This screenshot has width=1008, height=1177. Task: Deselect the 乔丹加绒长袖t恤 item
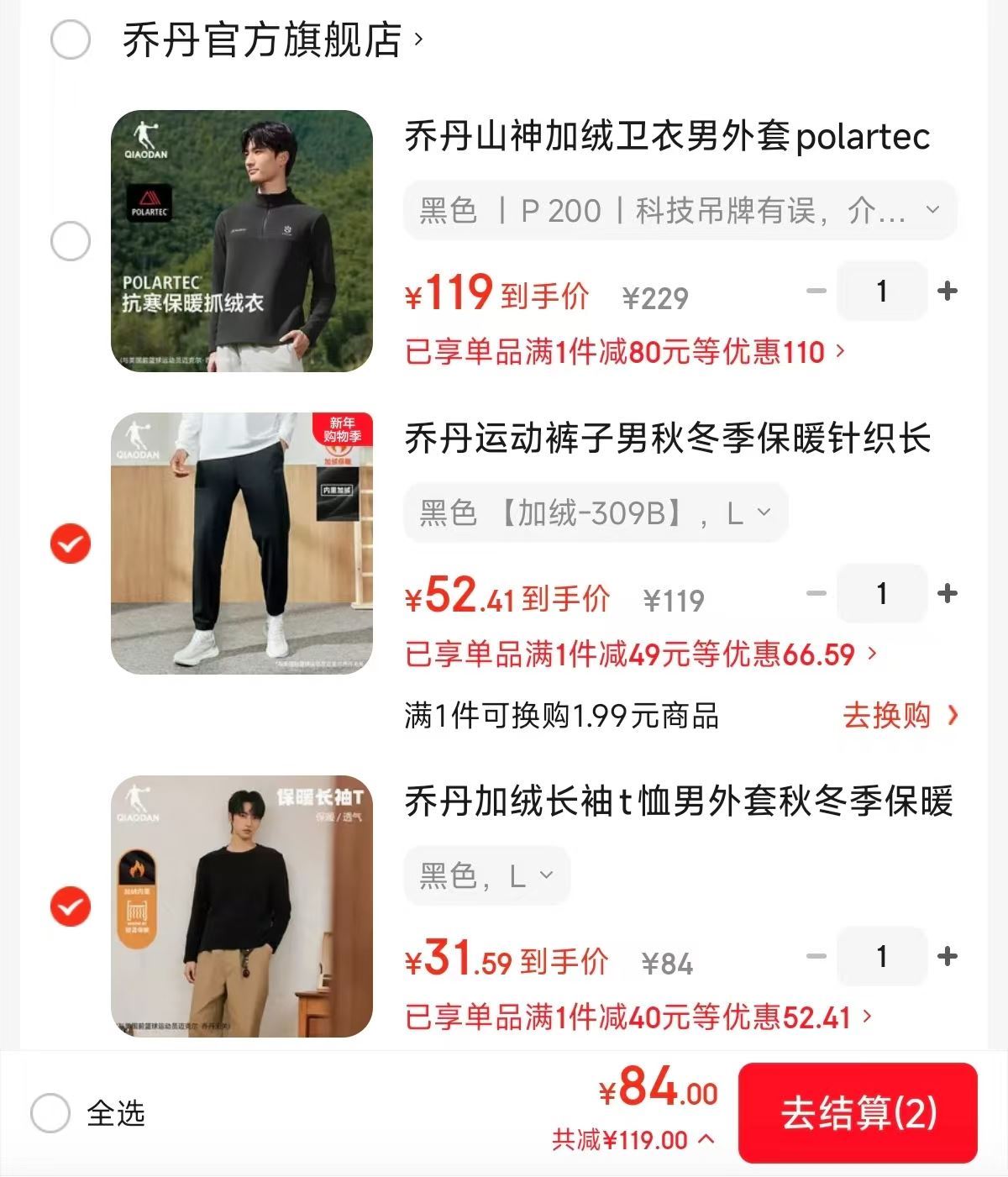pos(71,906)
